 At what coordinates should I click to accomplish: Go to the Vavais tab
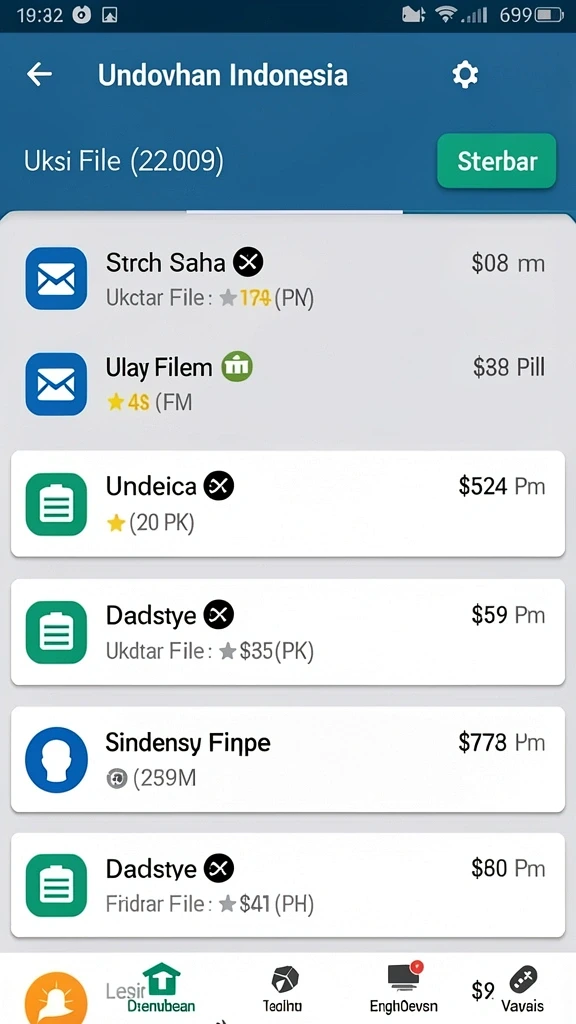522,988
